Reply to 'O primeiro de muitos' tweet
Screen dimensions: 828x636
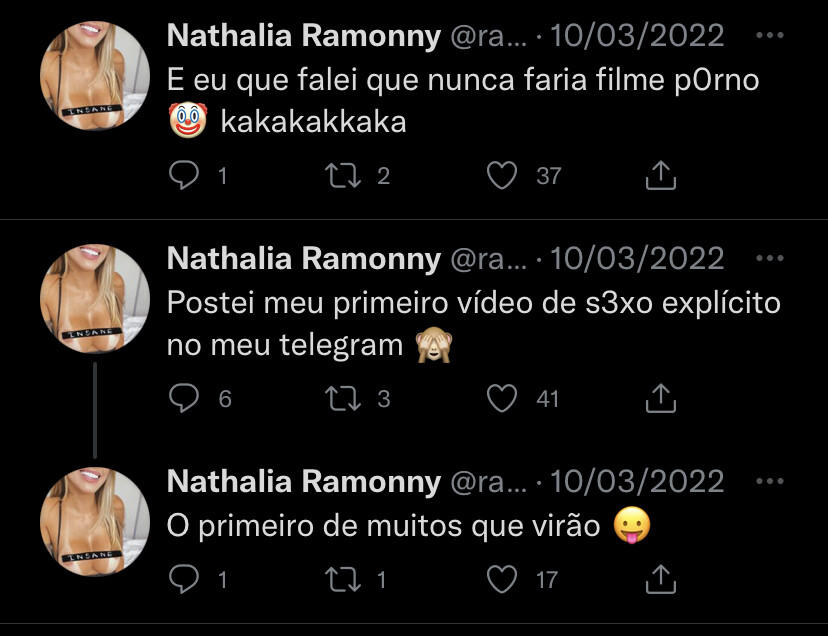point(184,579)
